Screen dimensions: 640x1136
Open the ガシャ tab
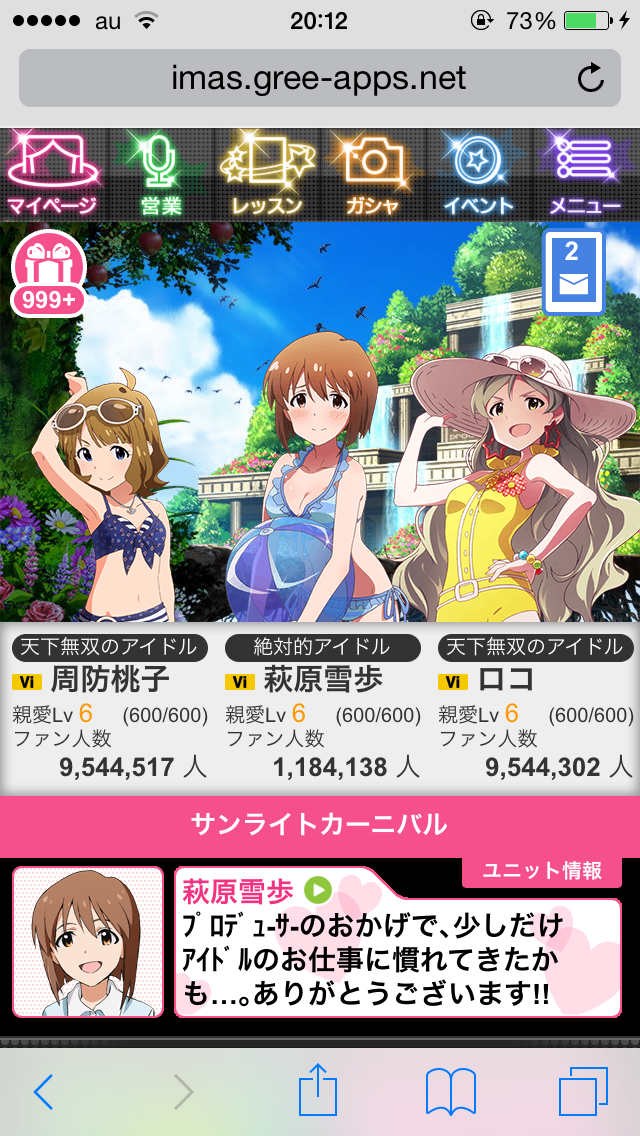click(x=372, y=175)
